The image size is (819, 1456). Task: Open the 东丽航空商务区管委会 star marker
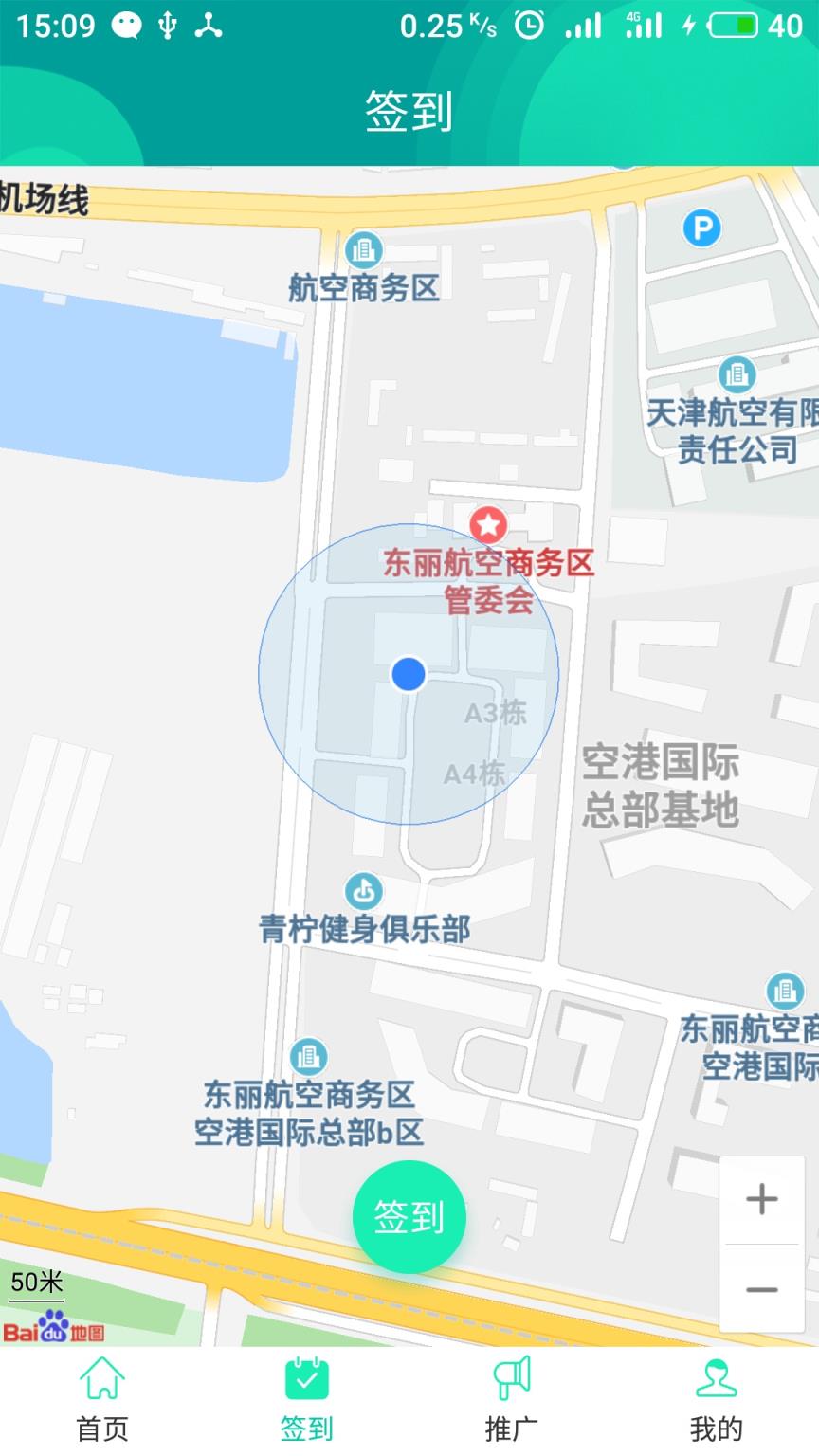(489, 522)
